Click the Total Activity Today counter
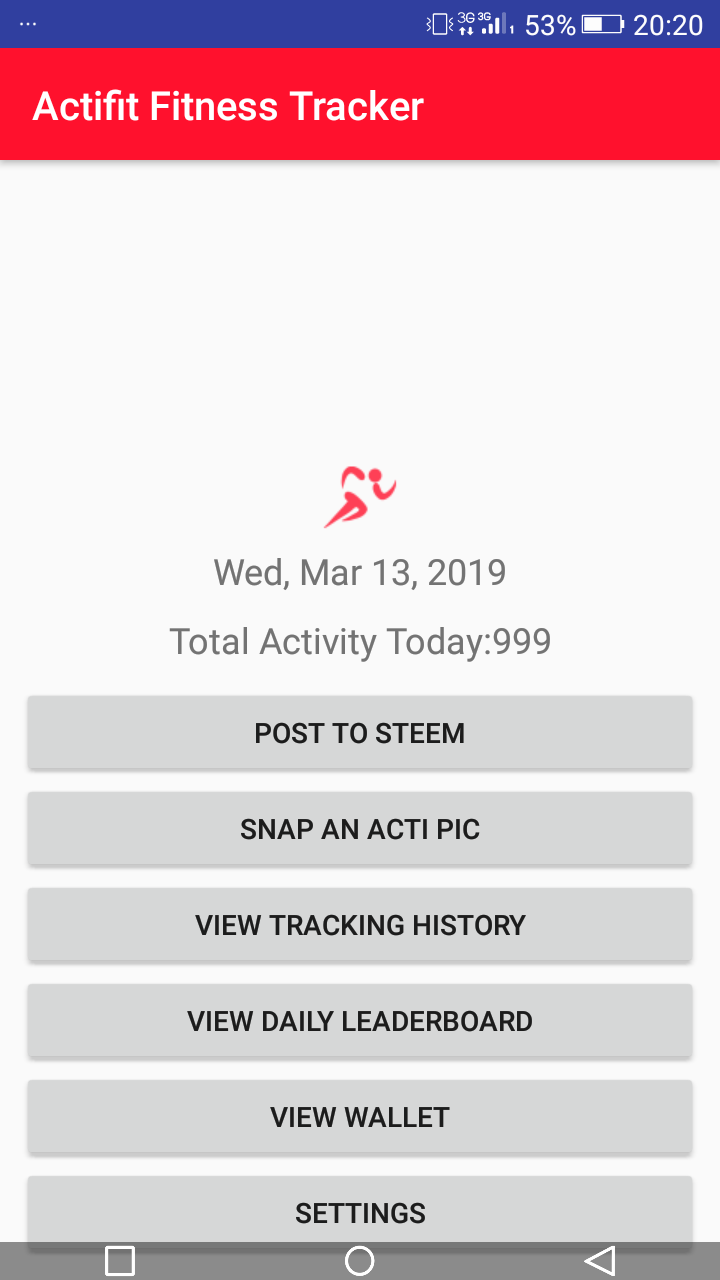Viewport: 720px width, 1280px height. coord(360,641)
